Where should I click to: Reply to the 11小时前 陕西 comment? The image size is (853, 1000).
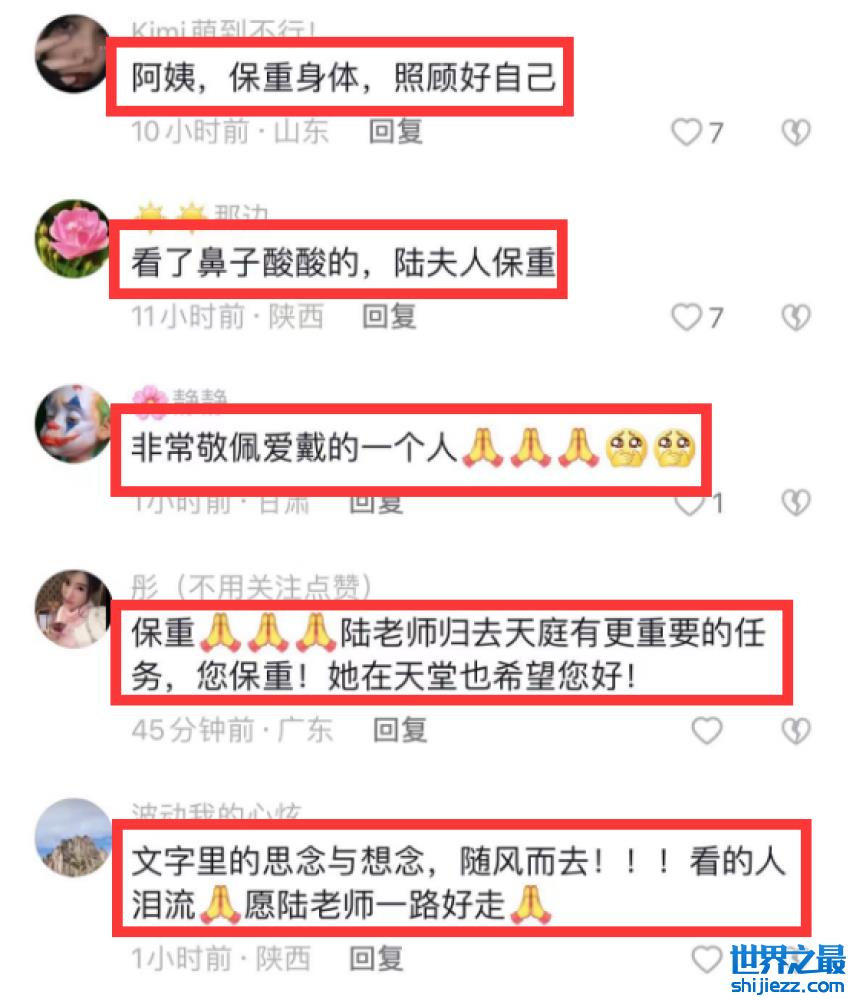coord(389,317)
